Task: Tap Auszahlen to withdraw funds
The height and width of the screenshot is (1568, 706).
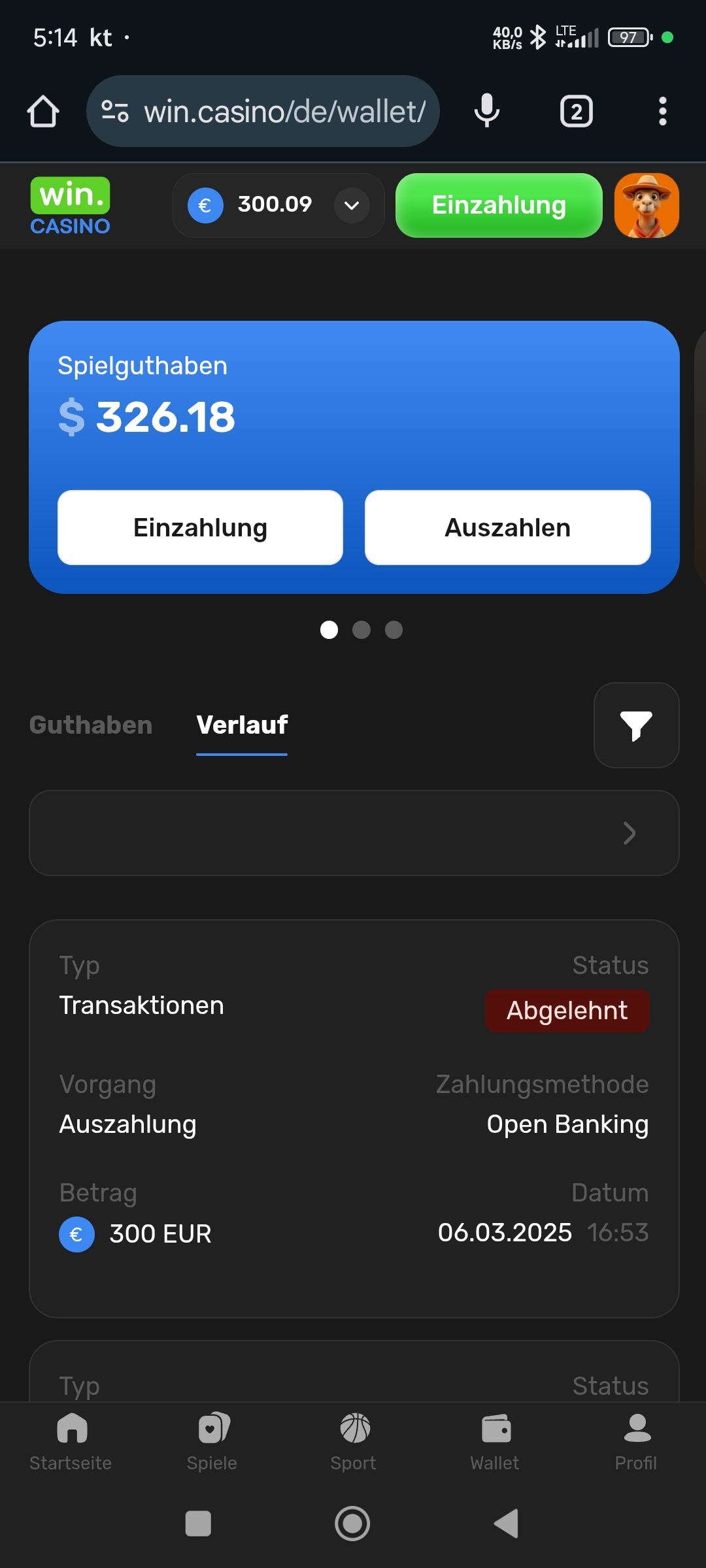Action: click(x=507, y=527)
